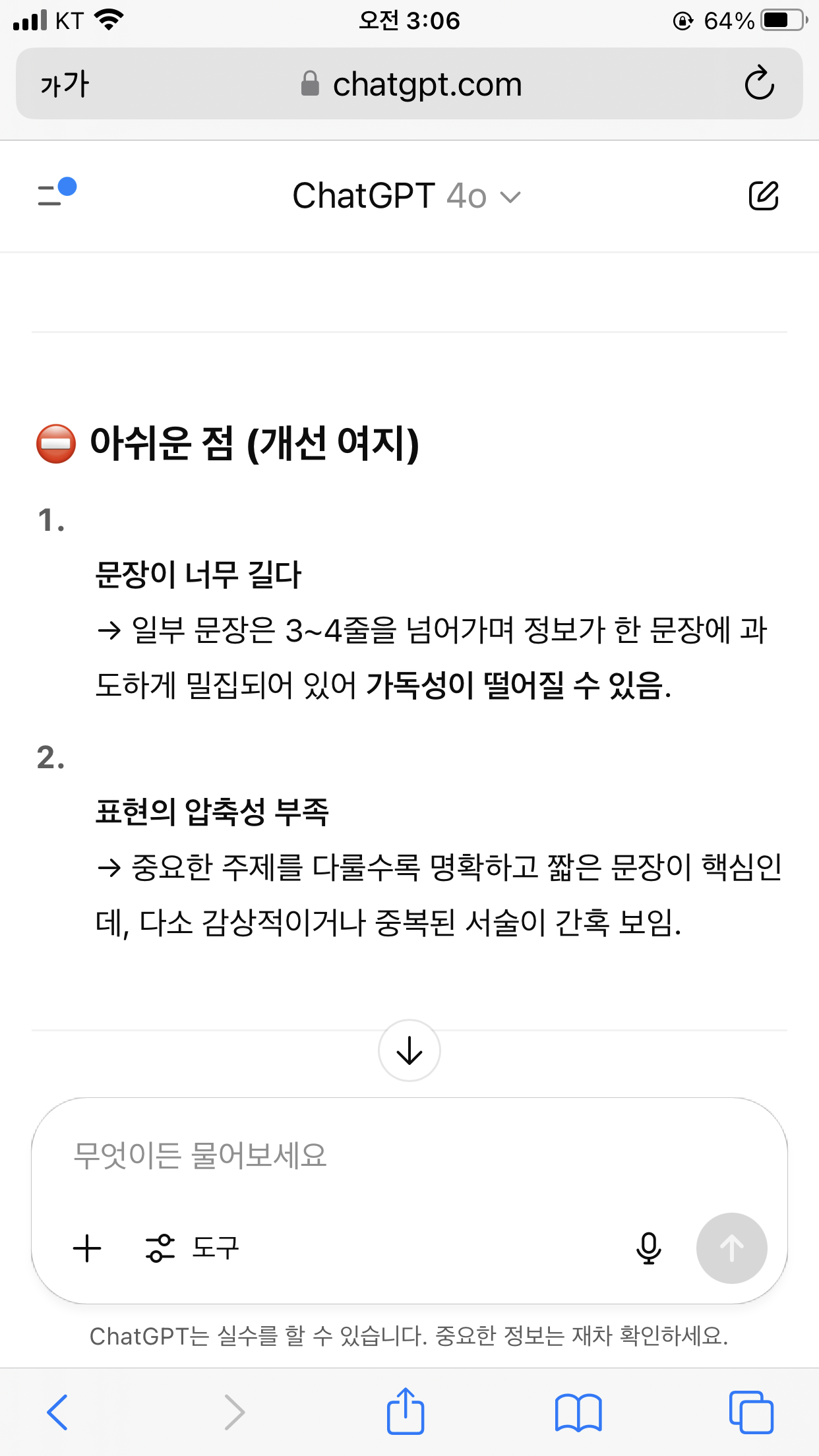The image size is (819, 1456).
Task: Reload the chatgpt.com page
Action: point(759,83)
